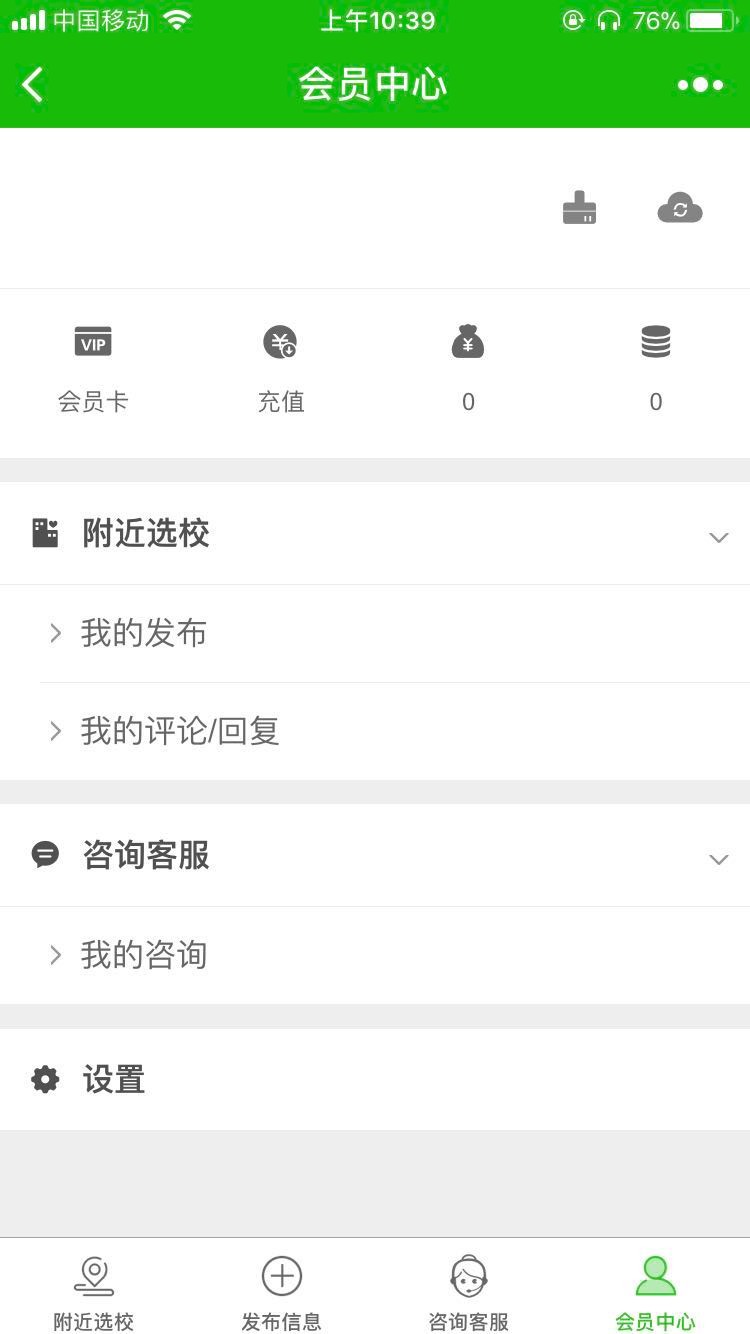This screenshot has width=750, height=1334.
Task: Tap the clear cache brush icon
Action: (579, 208)
